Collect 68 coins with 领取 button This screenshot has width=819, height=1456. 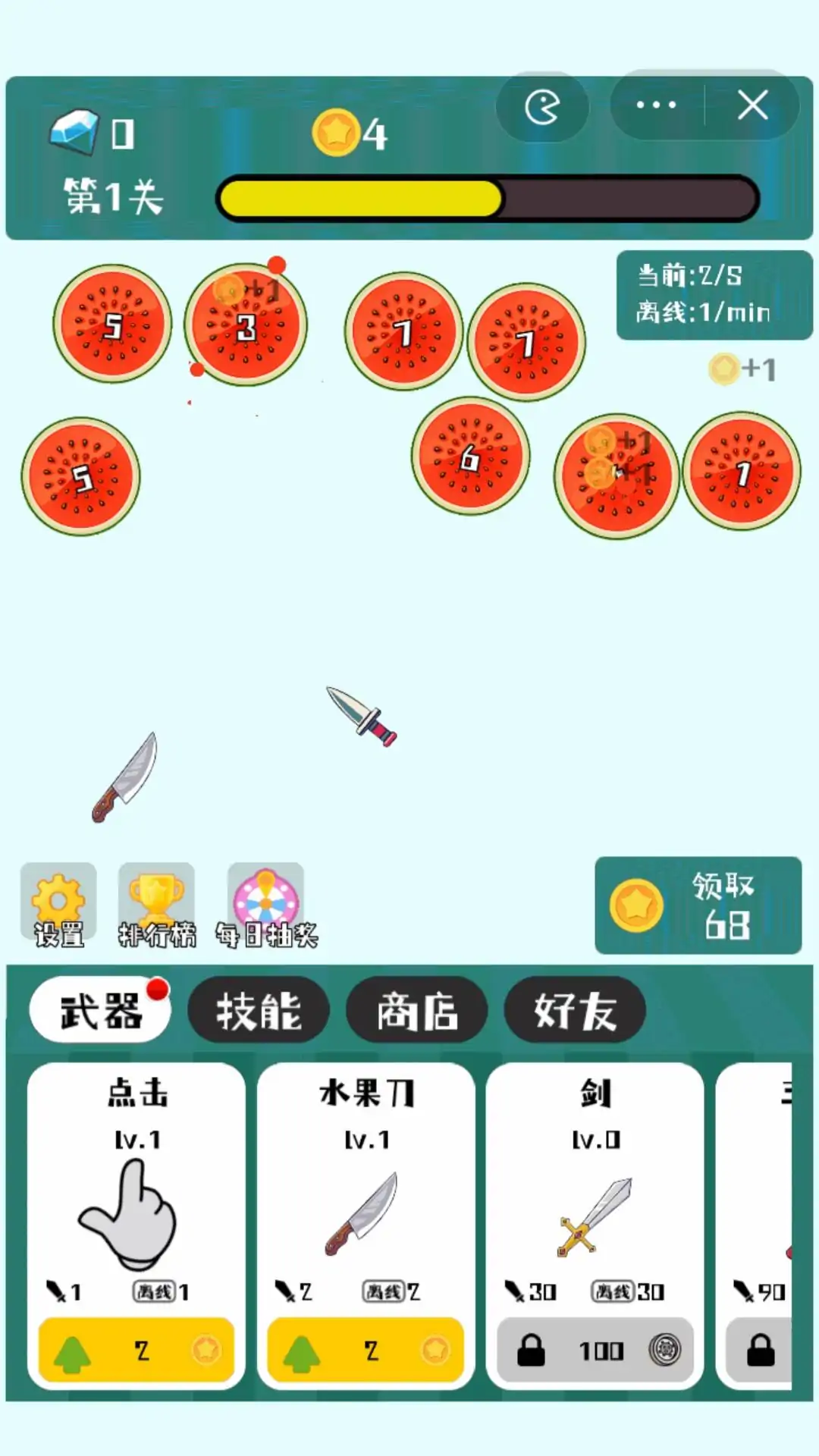(x=698, y=905)
